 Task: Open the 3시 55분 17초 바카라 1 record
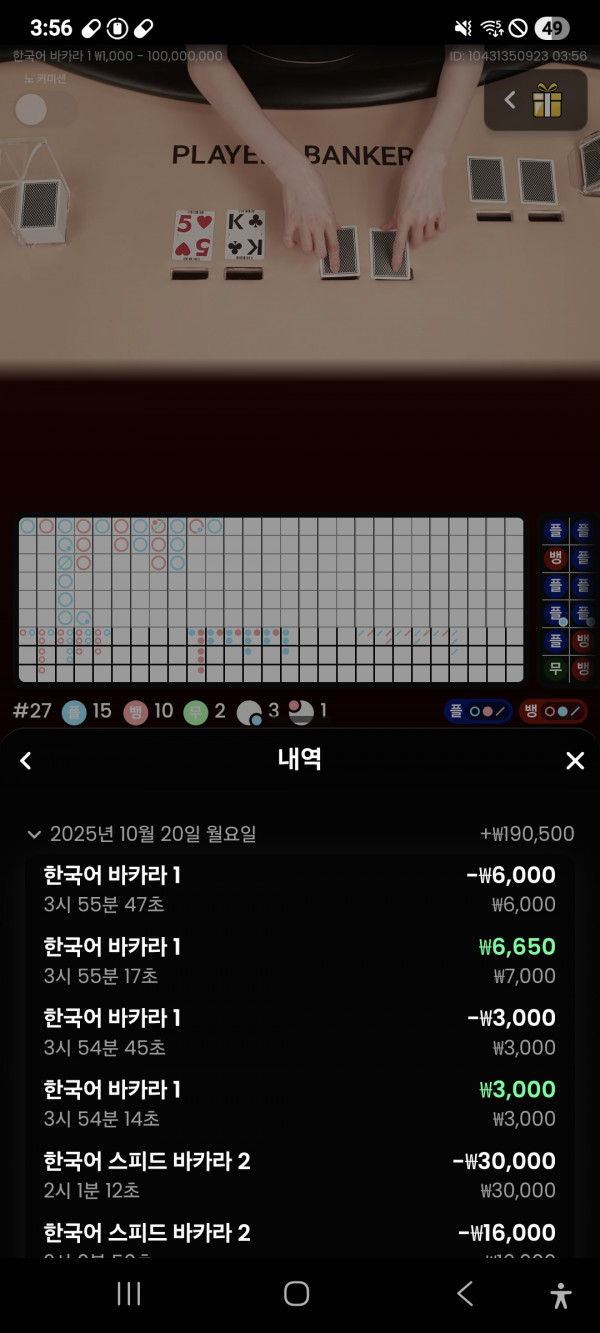tap(300, 960)
